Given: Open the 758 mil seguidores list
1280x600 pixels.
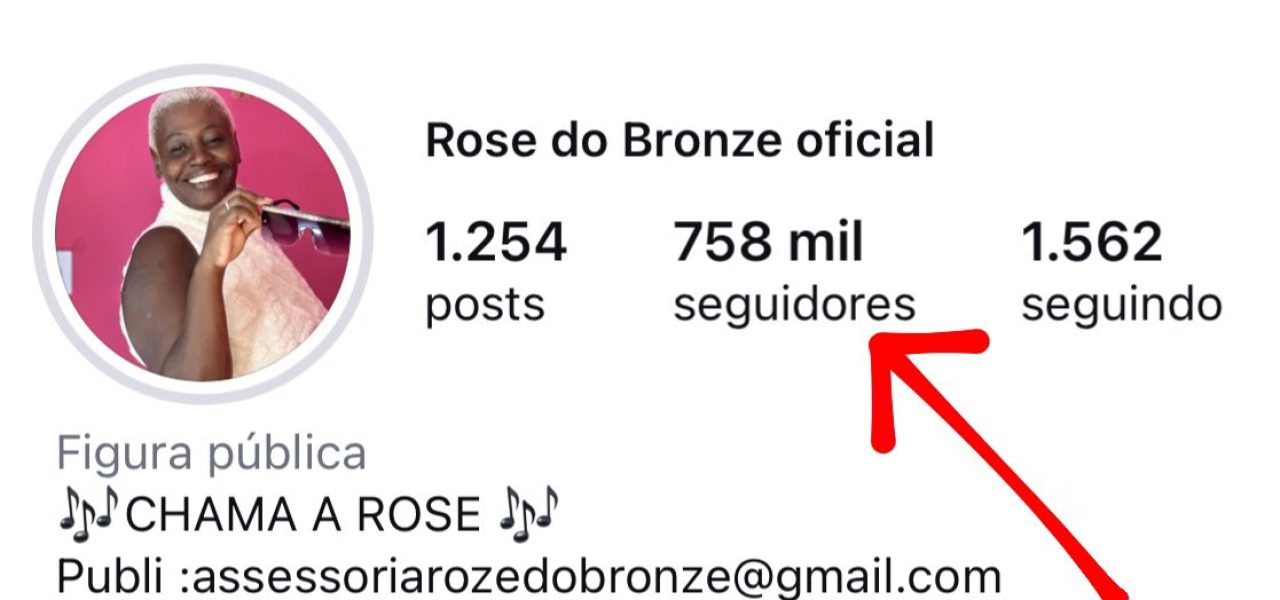Looking at the screenshot, I should point(793,271).
